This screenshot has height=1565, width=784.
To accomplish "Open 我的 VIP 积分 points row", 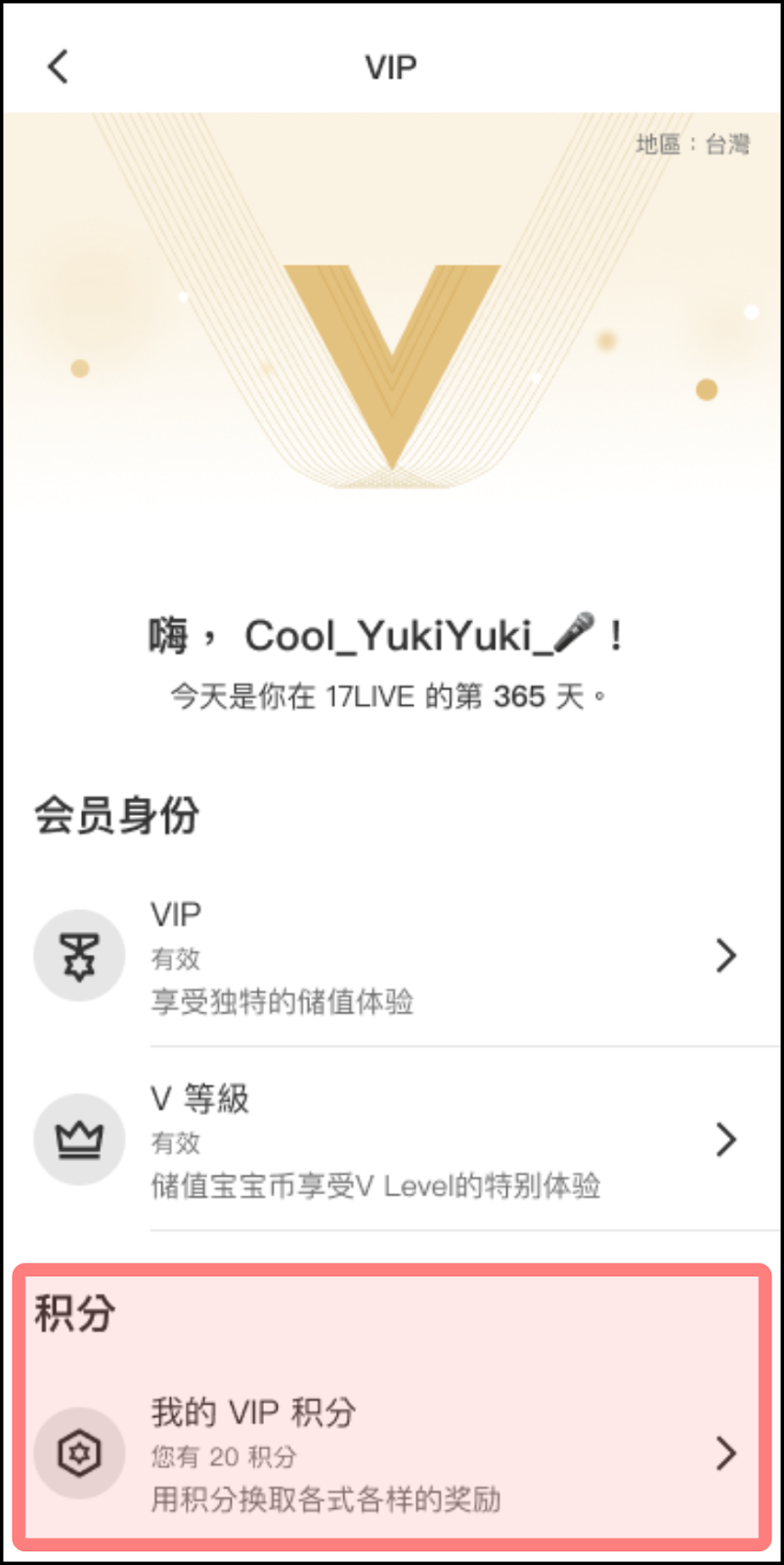I will pyautogui.click(x=391, y=1453).
